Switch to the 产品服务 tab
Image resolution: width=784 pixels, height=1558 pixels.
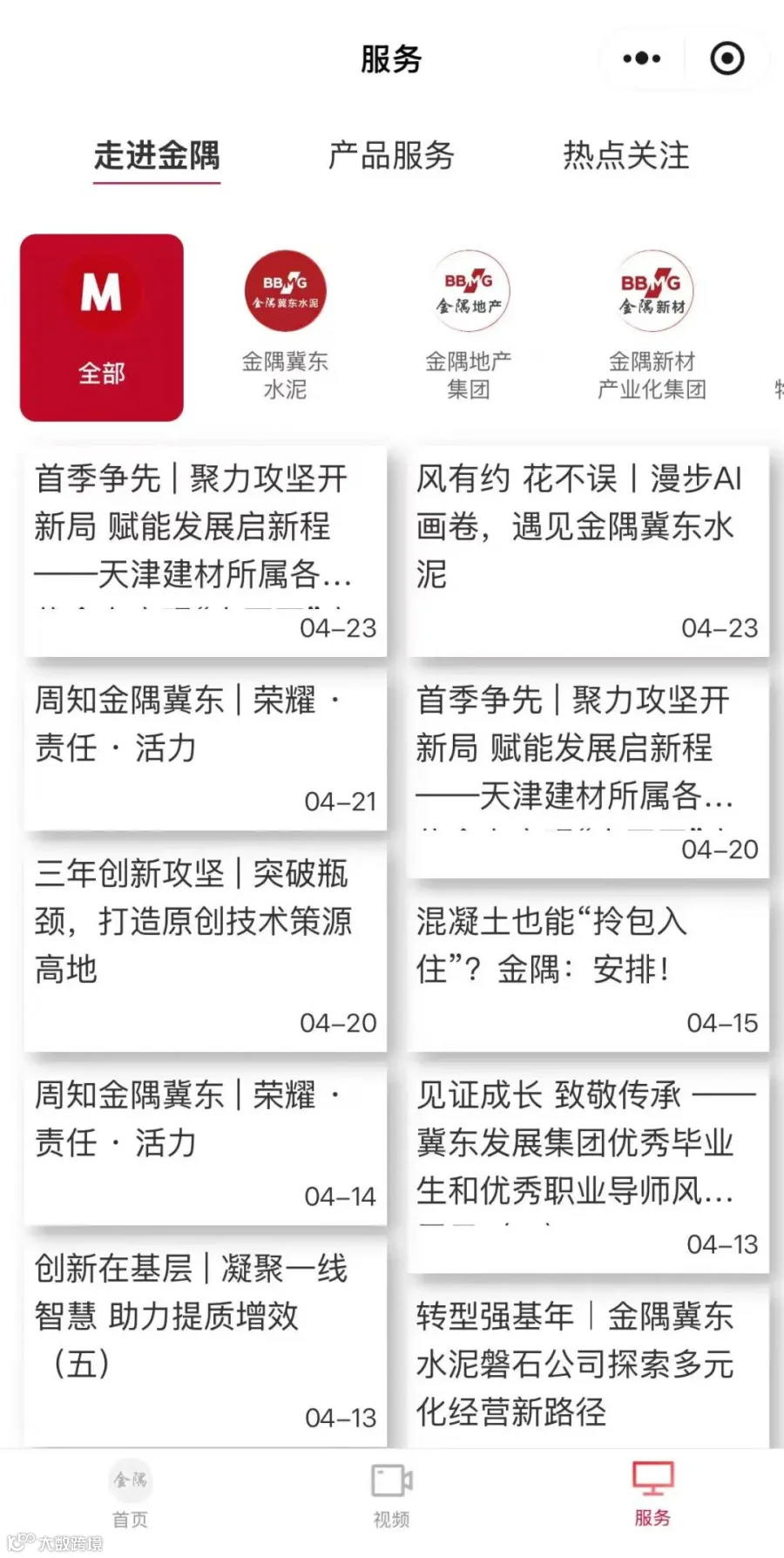click(391, 156)
